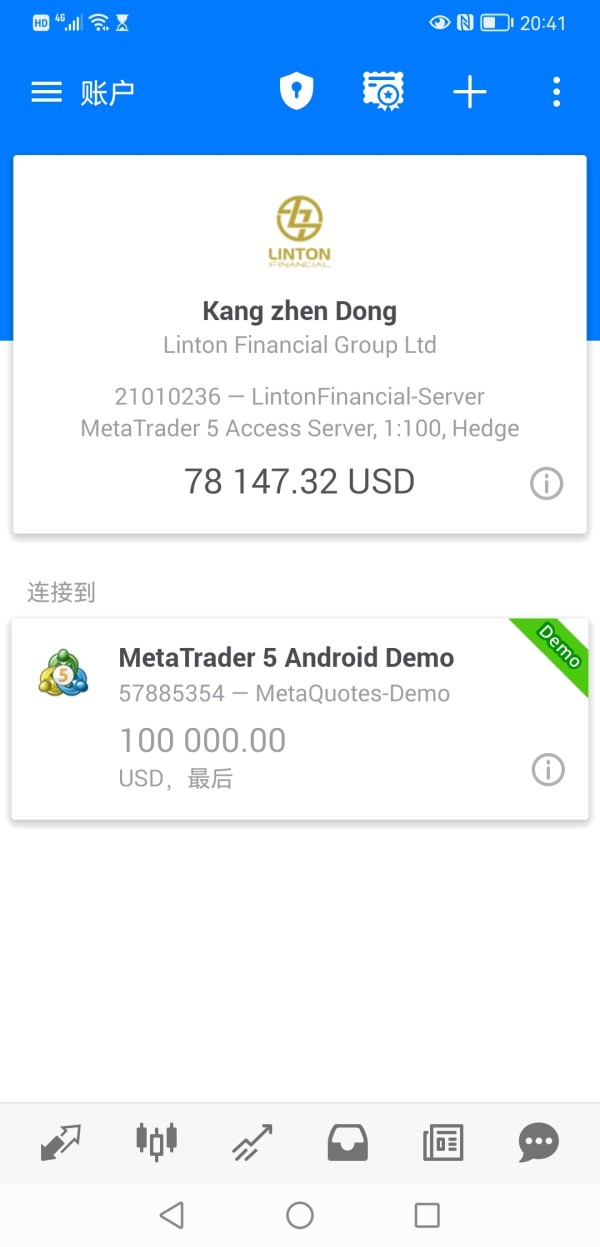
Task: Open the certificate icon in toolbar
Action: (383, 92)
